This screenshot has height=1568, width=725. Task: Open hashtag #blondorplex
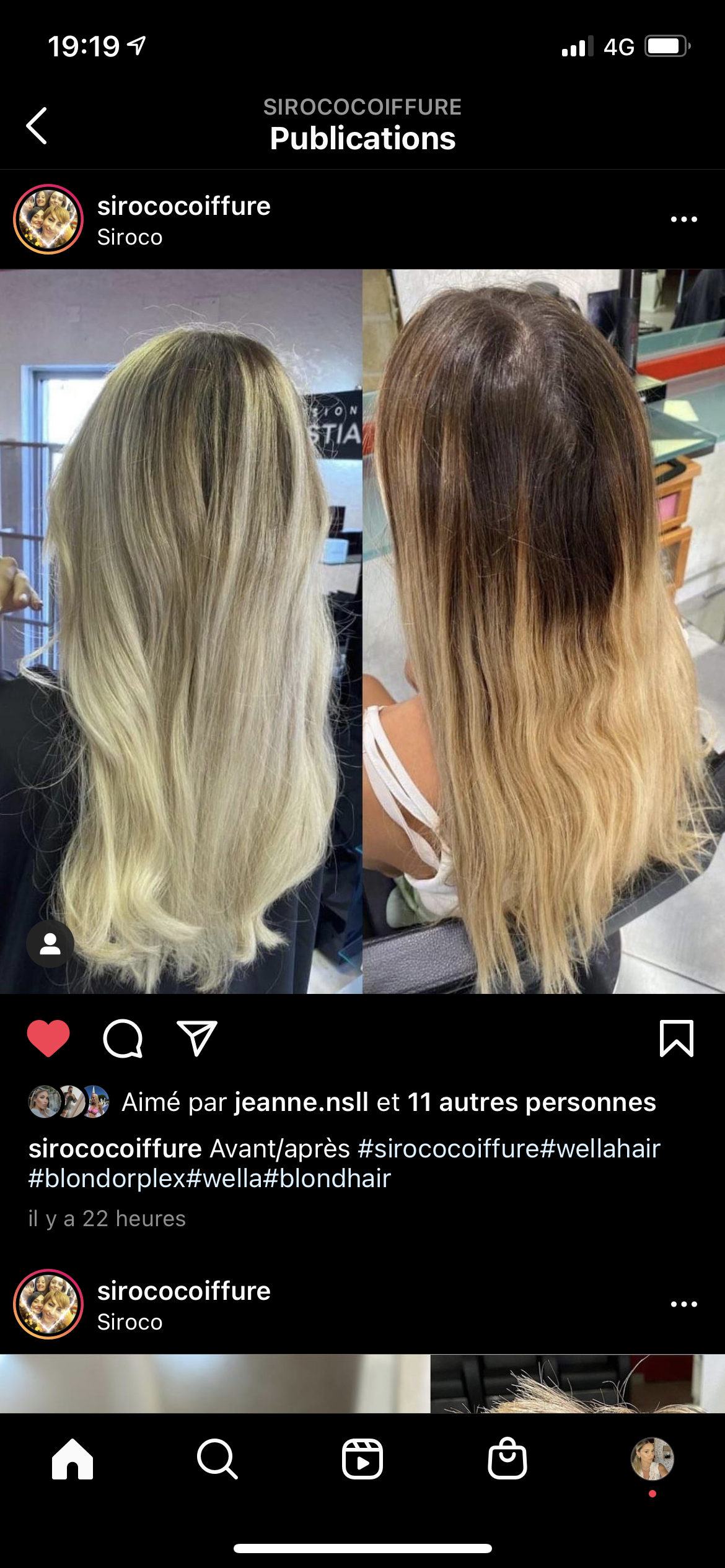(x=107, y=1178)
